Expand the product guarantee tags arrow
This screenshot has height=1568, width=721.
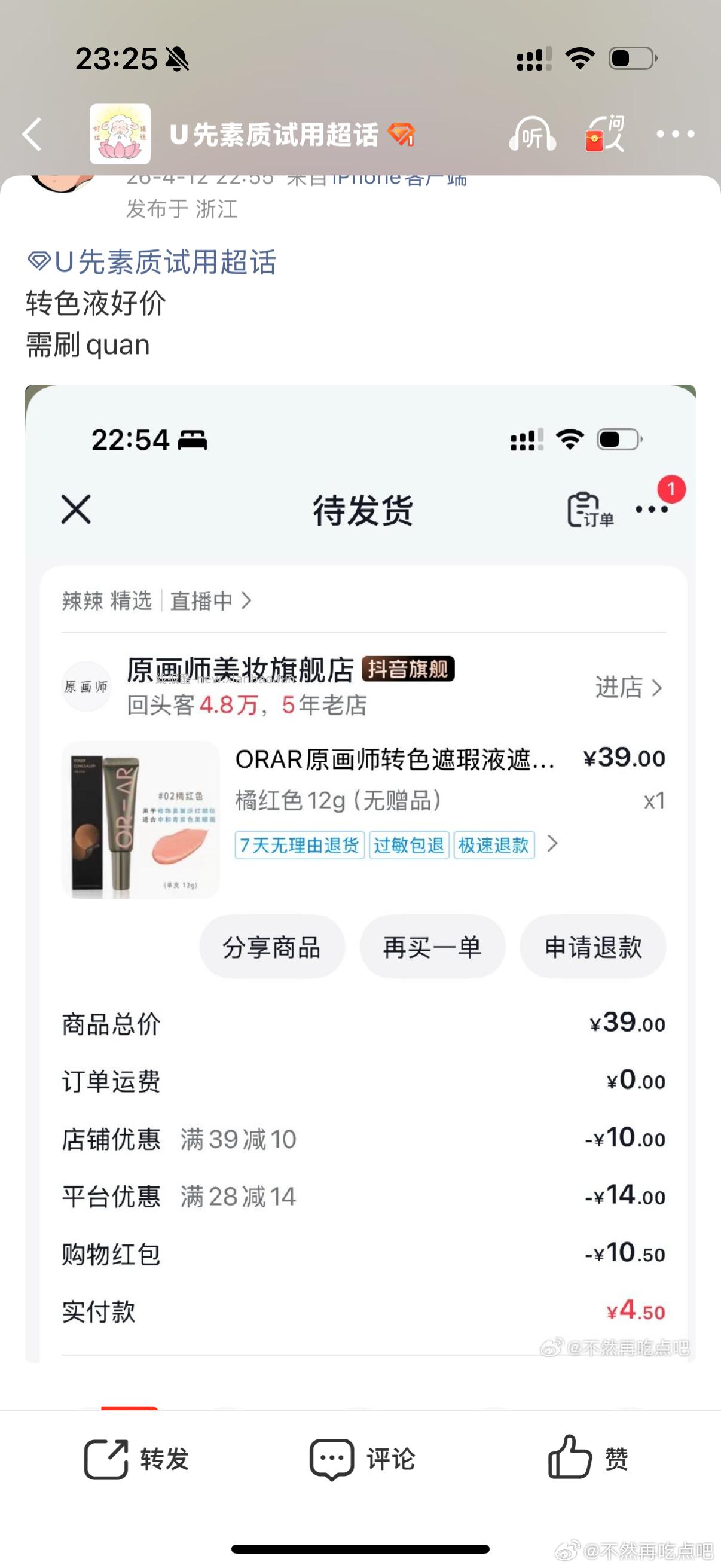553,845
